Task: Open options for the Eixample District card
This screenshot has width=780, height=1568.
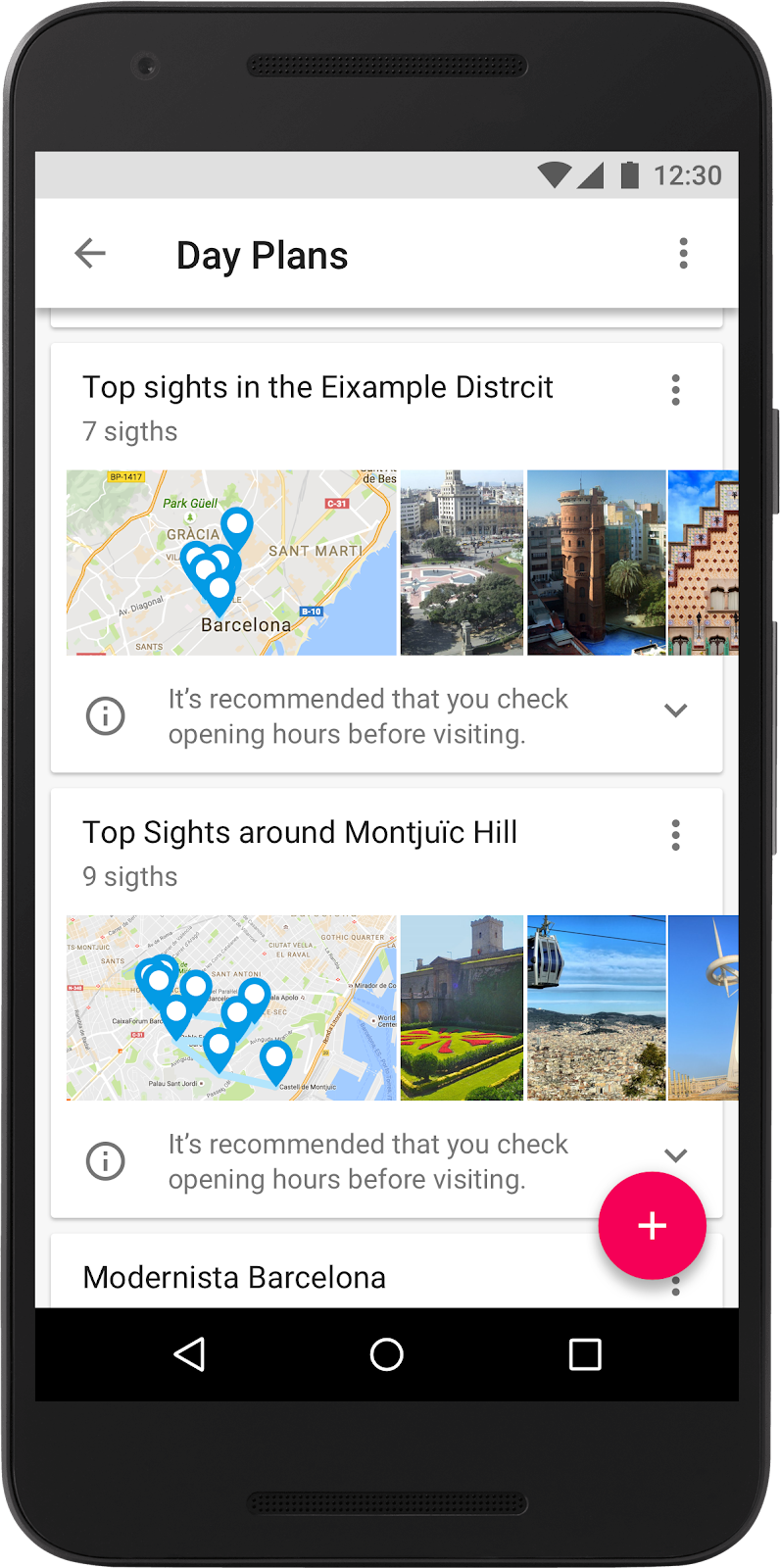Action: (x=675, y=390)
